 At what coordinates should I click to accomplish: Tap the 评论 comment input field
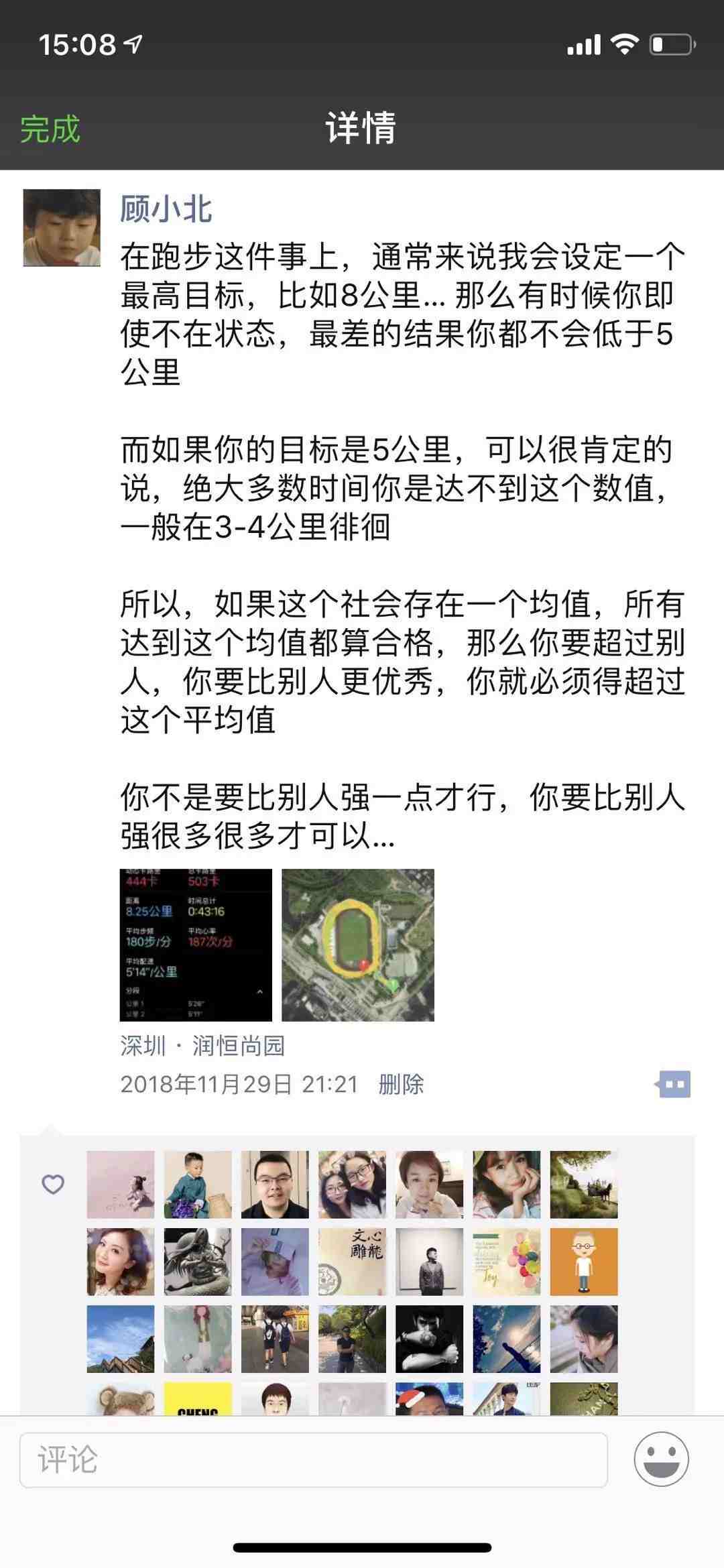314,1459
